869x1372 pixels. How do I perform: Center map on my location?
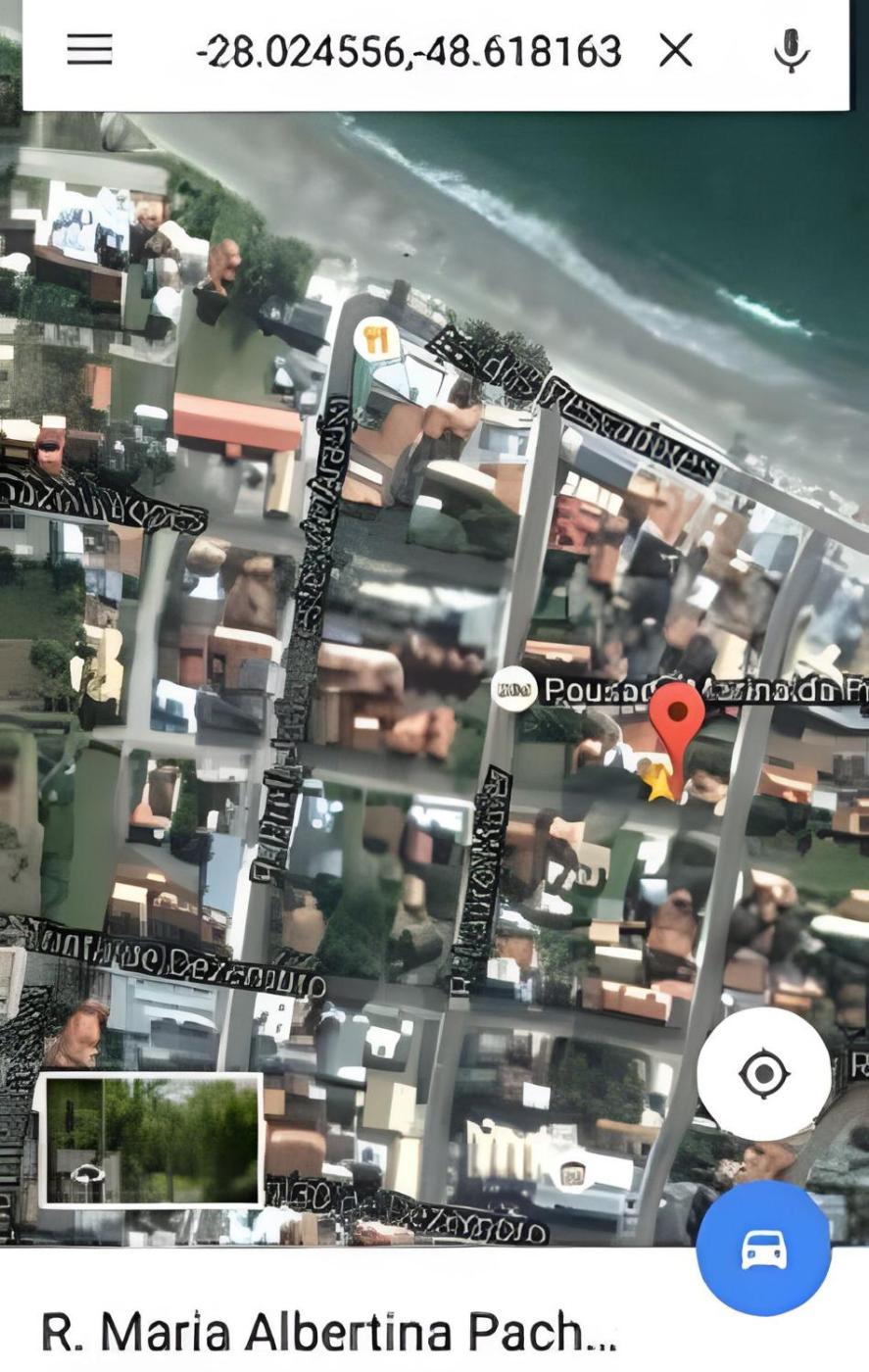[763, 1074]
